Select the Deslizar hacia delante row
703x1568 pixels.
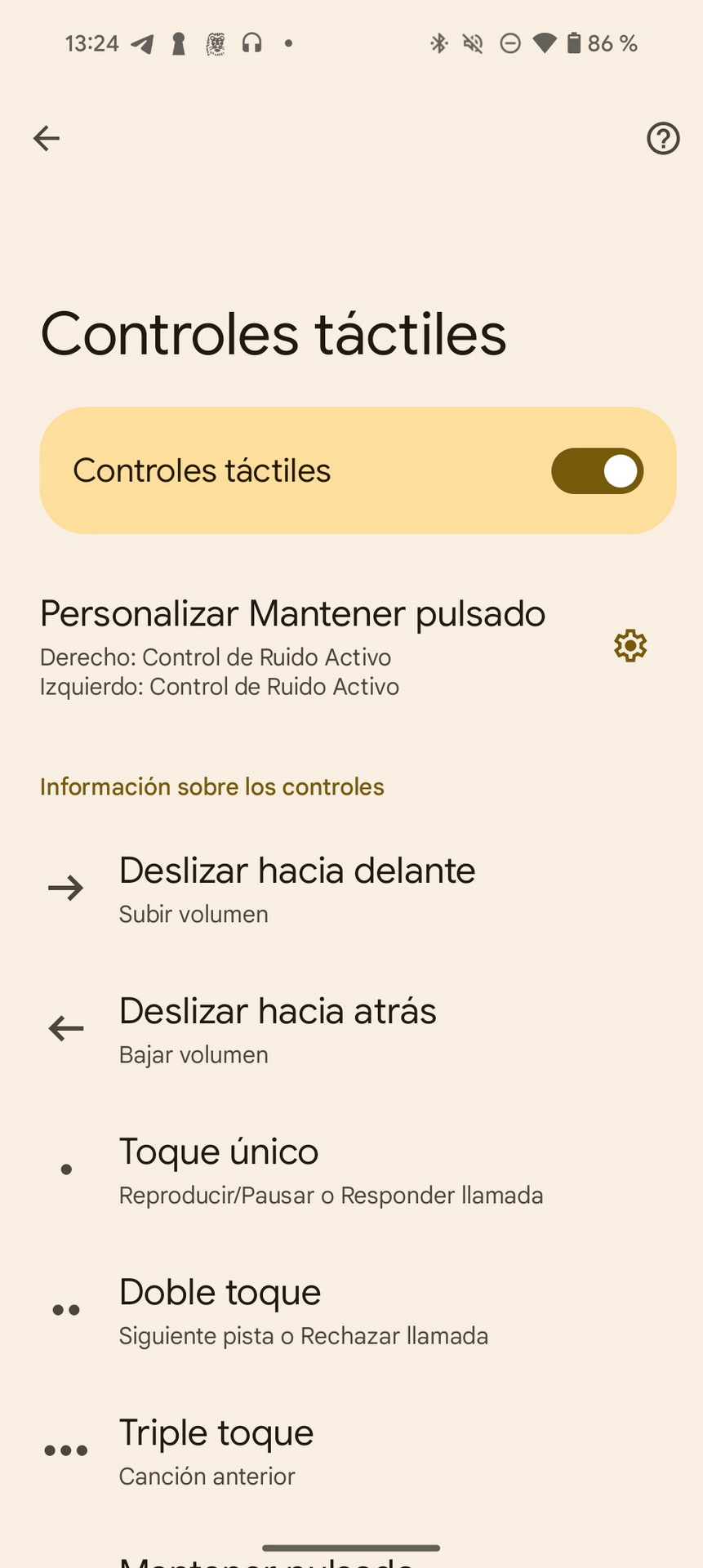pos(351,888)
